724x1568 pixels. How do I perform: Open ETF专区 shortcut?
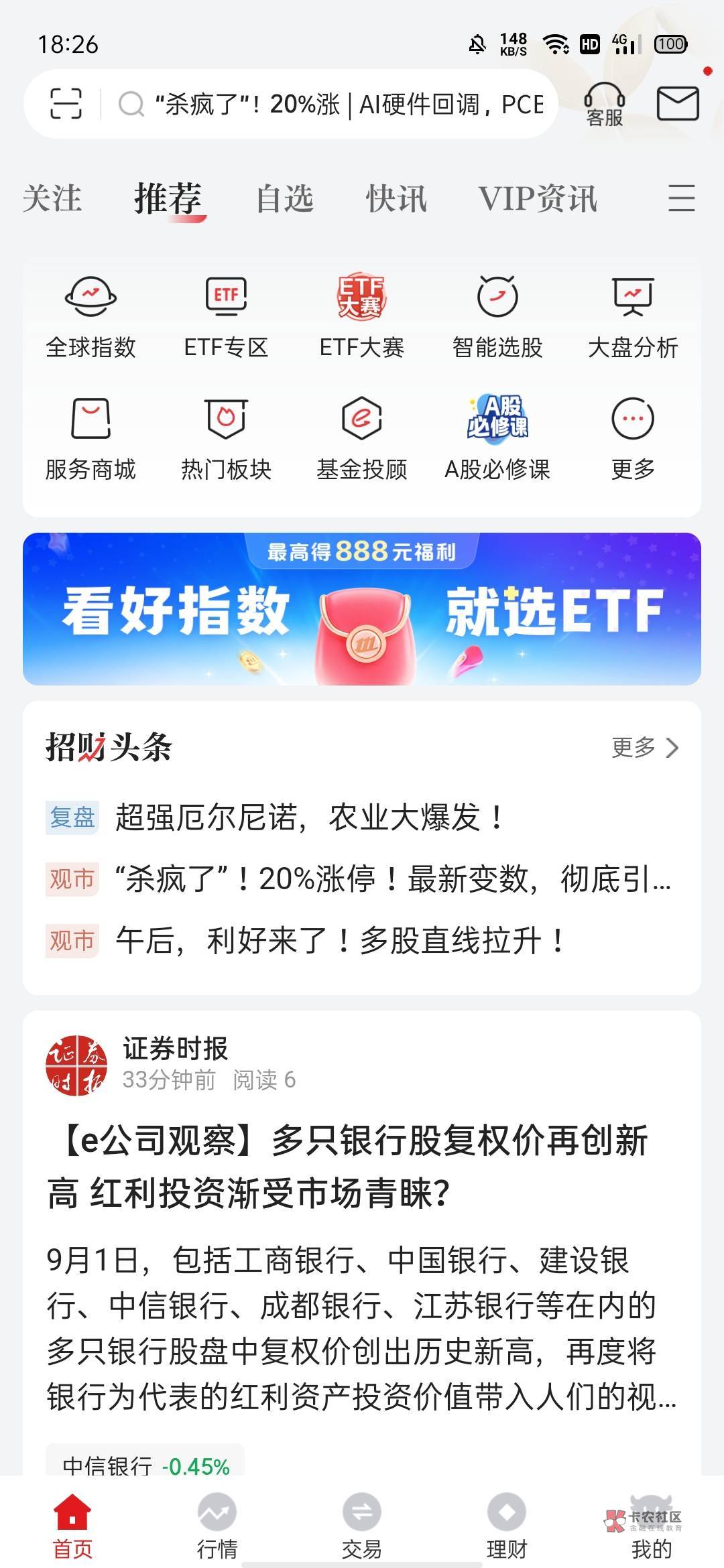[226, 318]
